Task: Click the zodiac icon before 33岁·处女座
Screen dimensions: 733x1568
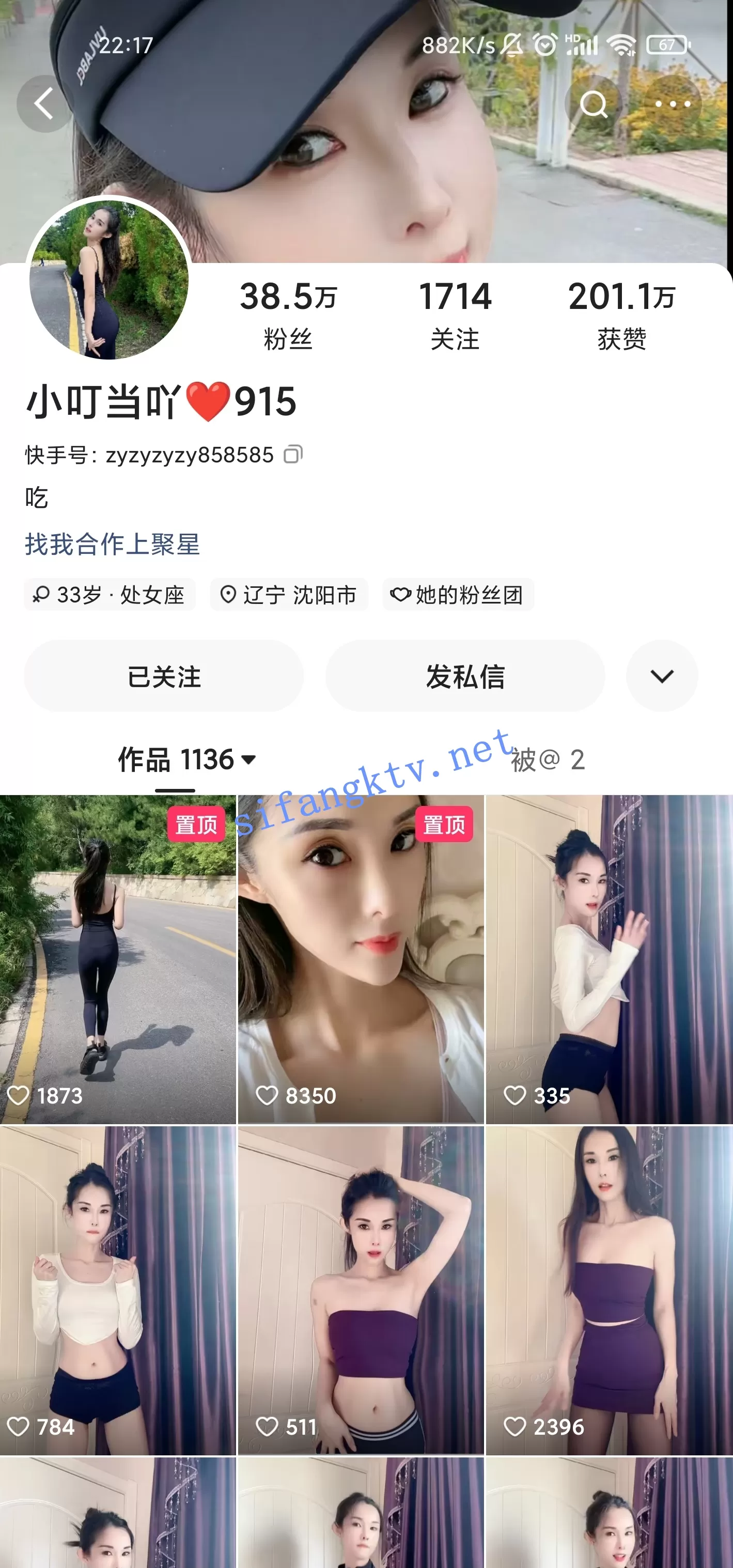Action: [41, 595]
